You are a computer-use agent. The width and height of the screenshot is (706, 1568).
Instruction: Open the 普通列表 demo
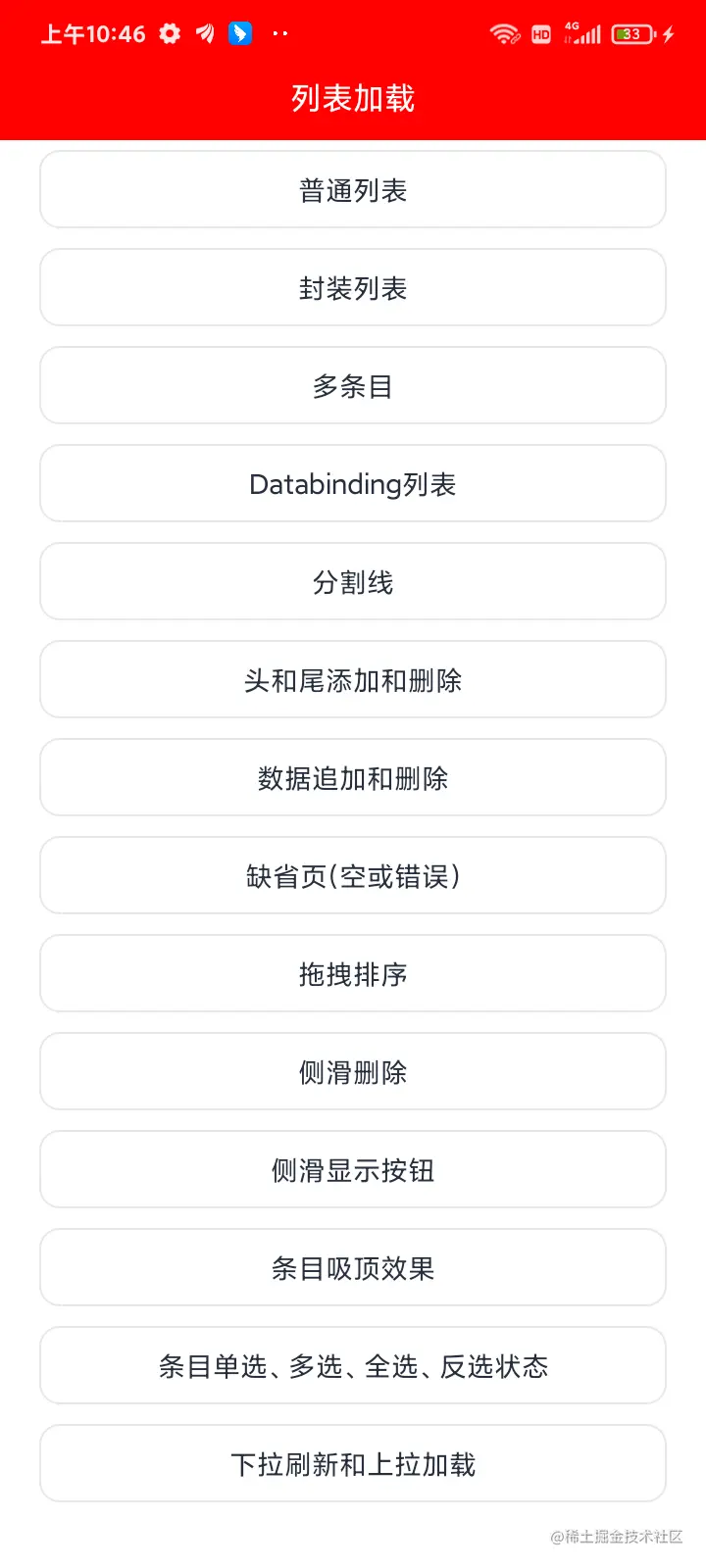pyautogui.click(x=353, y=190)
